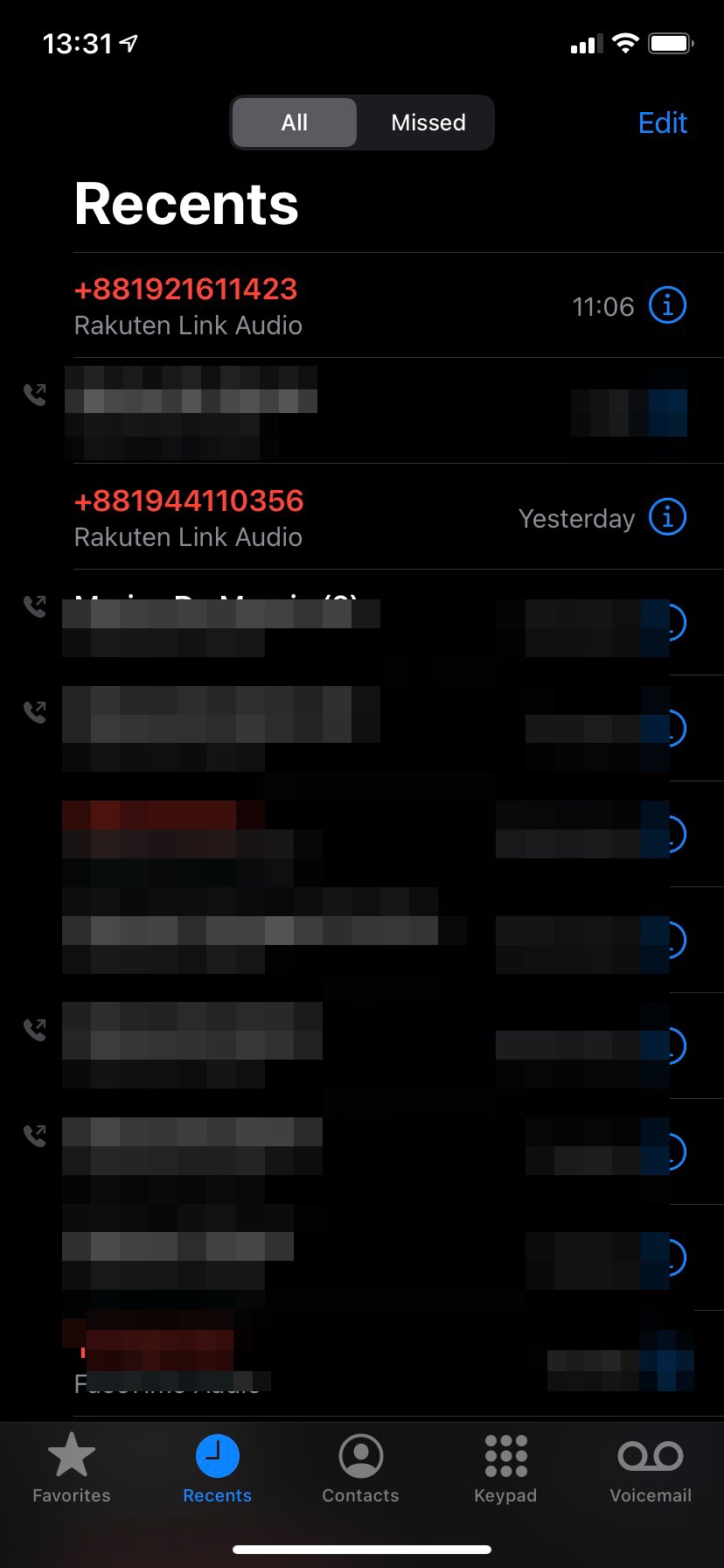Open info for the +881921611423 call
The height and width of the screenshot is (1568, 724).
point(667,305)
